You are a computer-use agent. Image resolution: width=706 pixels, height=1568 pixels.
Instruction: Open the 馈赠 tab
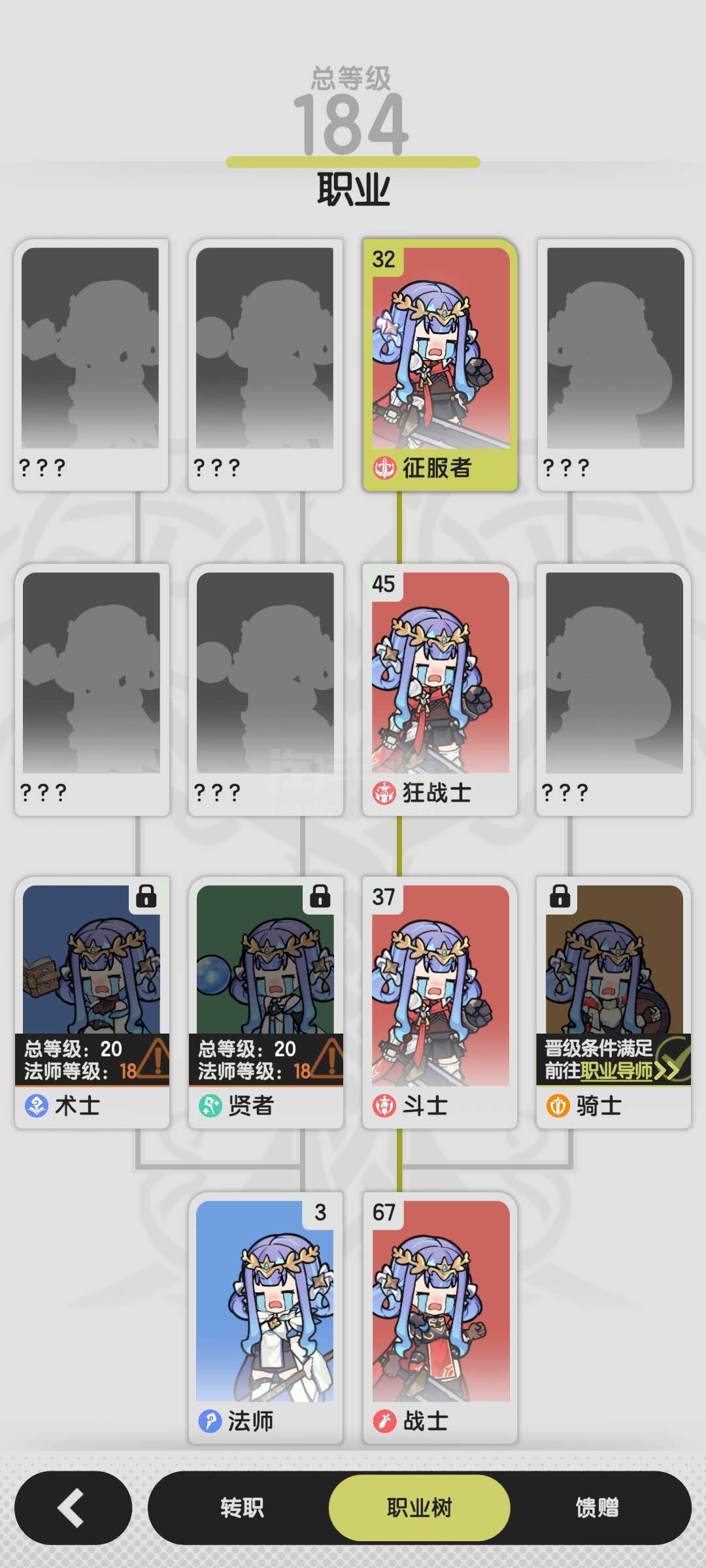coord(597,1508)
